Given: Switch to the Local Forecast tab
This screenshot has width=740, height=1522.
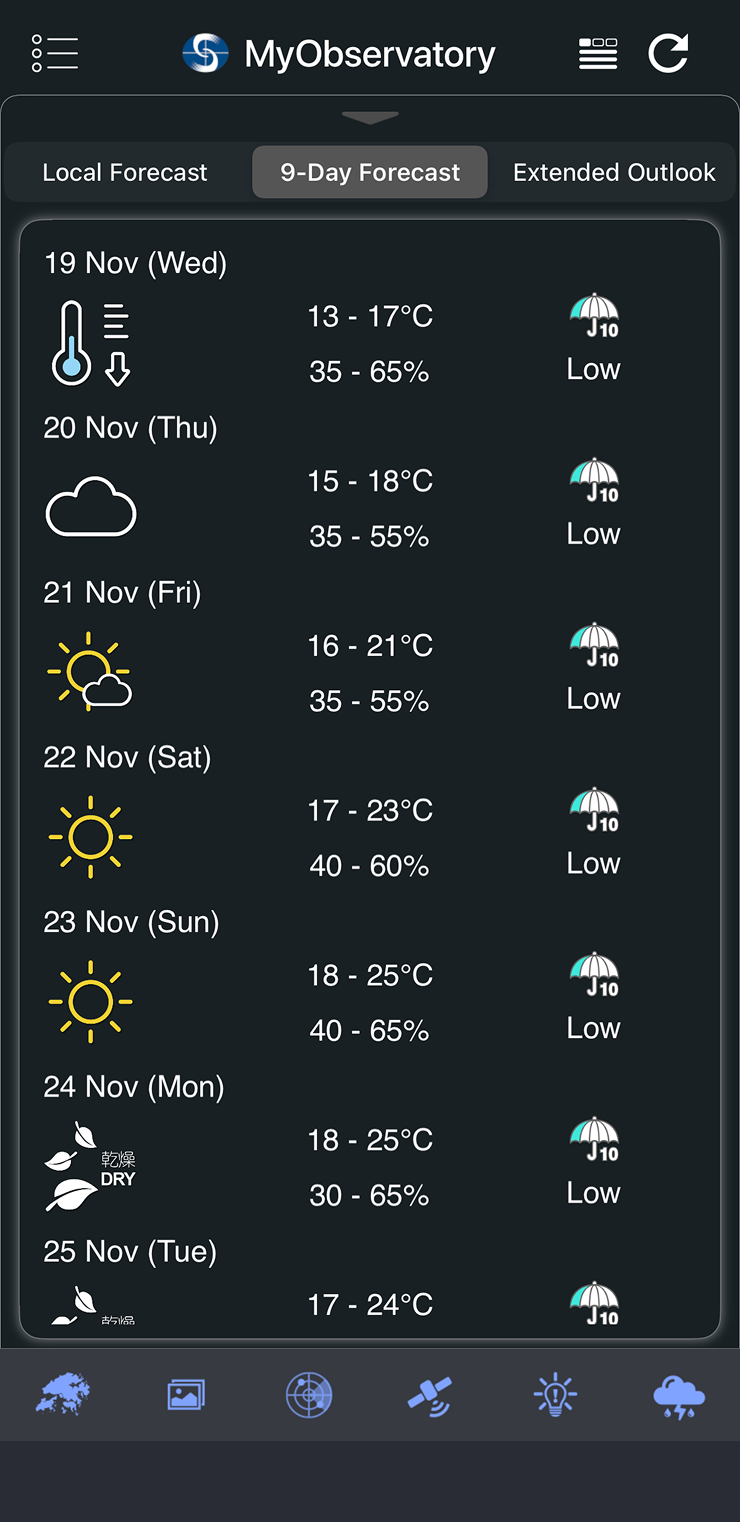Looking at the screenshot, I should 125,172.
